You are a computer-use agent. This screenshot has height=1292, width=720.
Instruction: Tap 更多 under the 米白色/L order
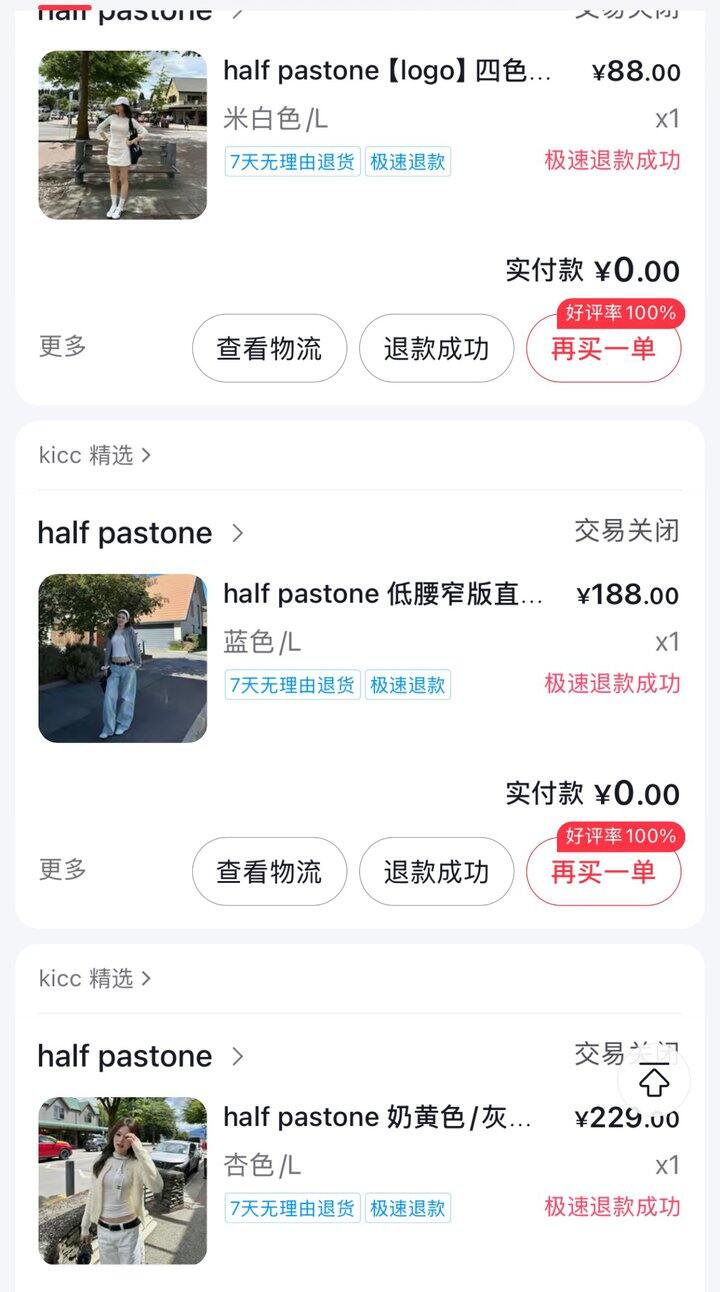tap(63, 346)
